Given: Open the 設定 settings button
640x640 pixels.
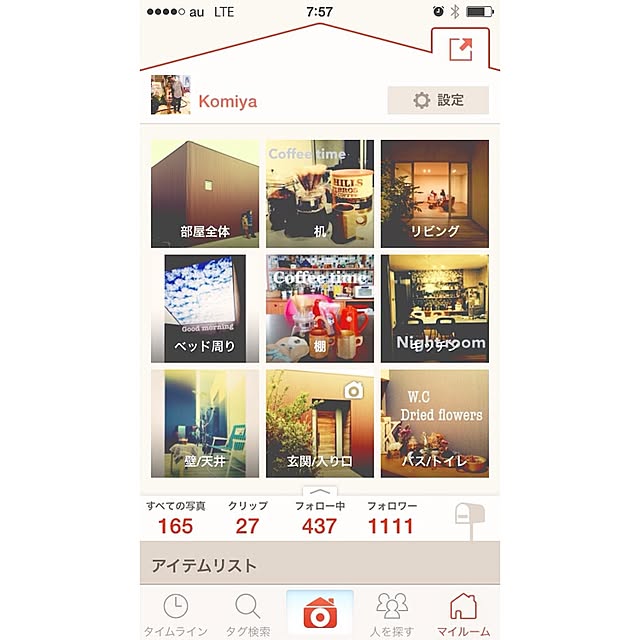Looking at the screenshot, I should coord(438,100).
